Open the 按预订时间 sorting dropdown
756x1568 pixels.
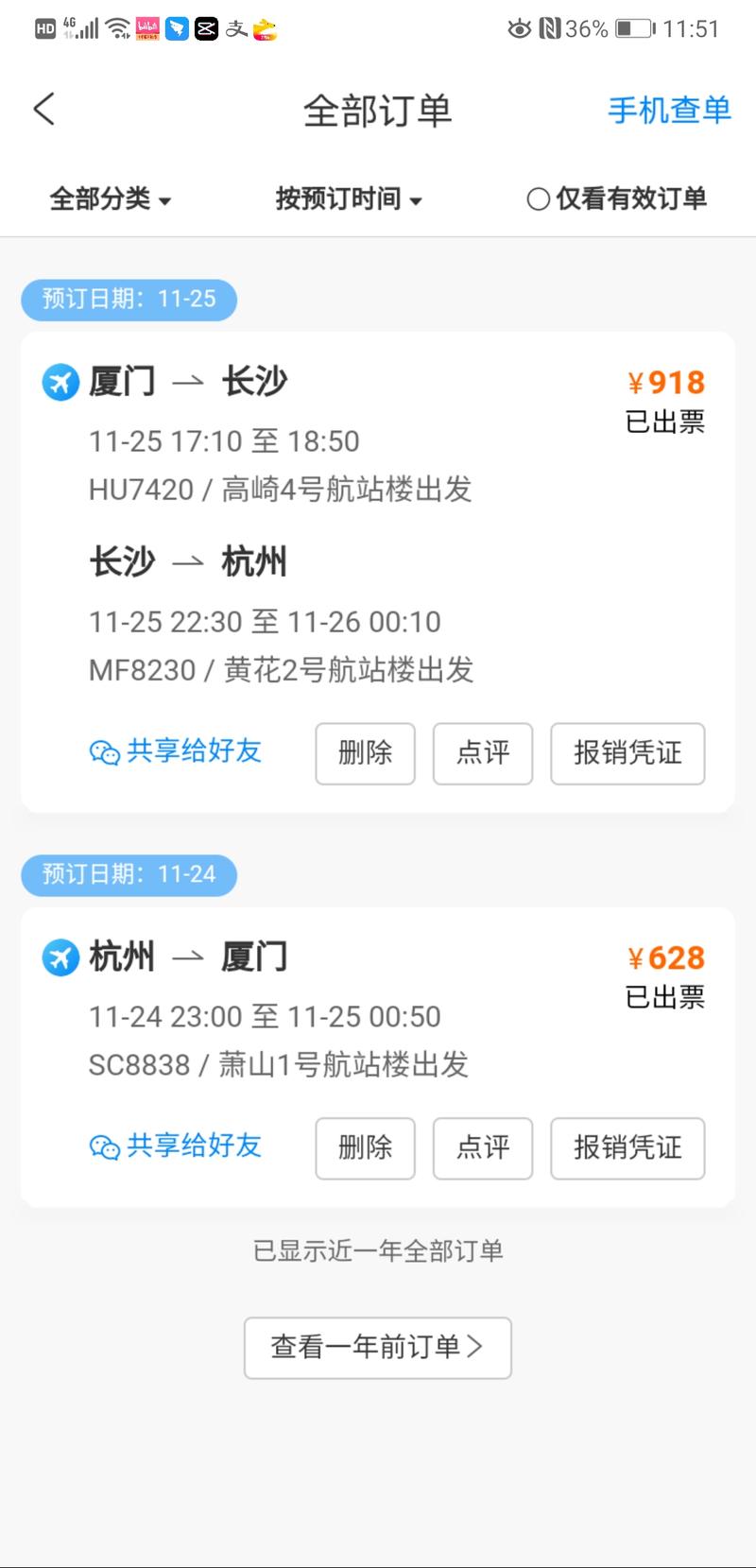point(350,199)
